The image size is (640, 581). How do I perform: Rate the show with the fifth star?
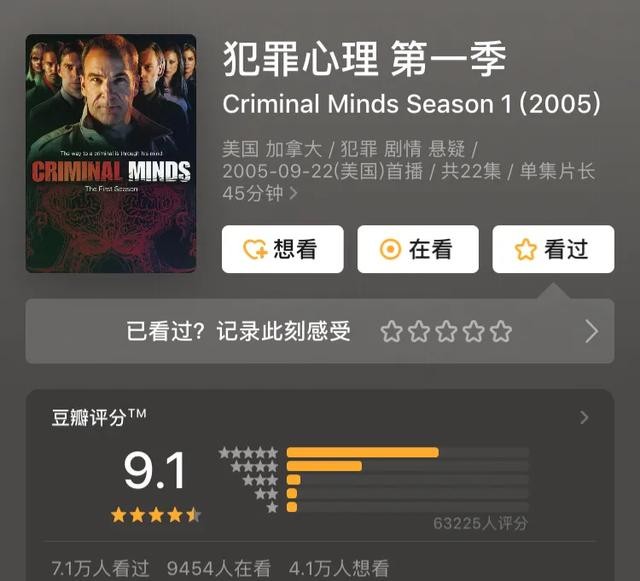point(501,332)
